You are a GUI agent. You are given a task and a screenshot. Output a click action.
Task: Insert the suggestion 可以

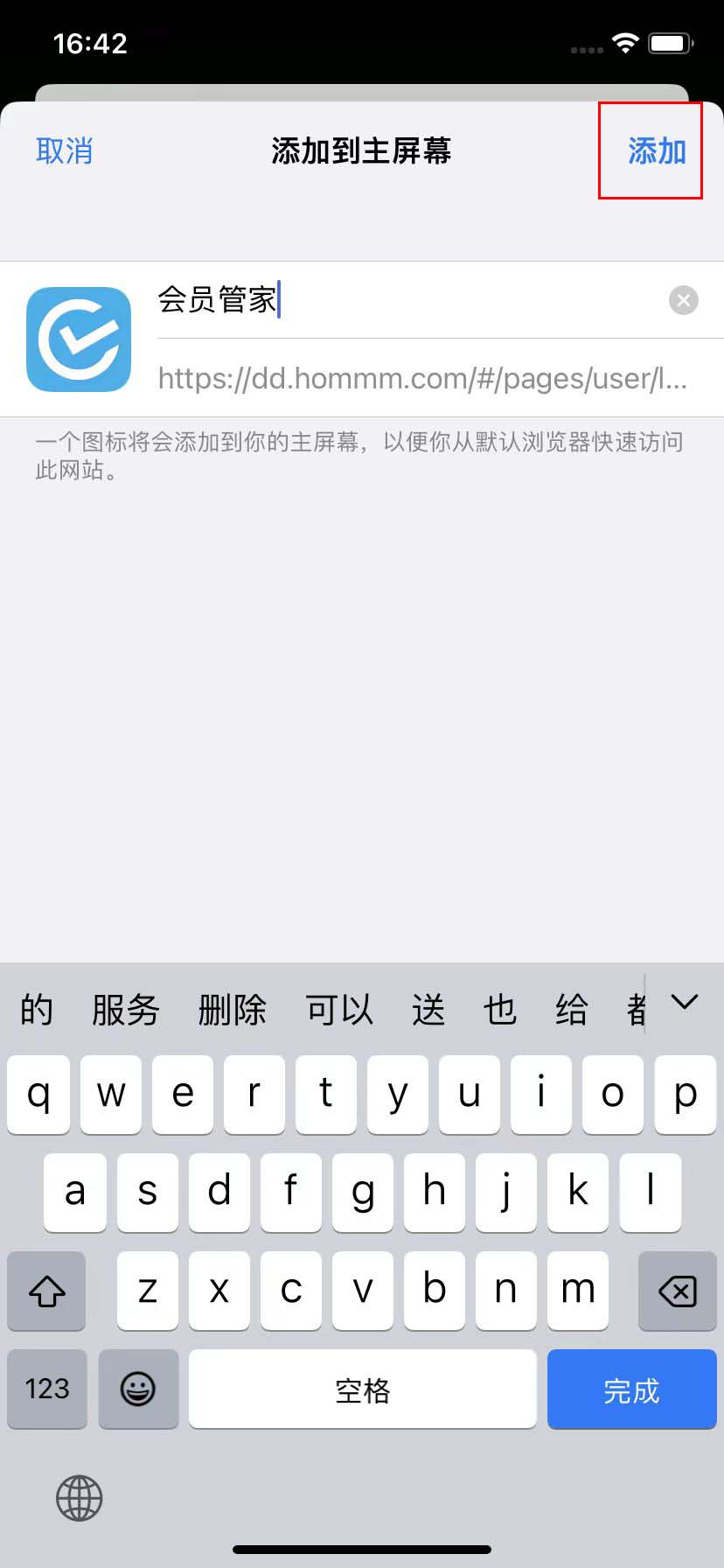[x=338, y=1010]
